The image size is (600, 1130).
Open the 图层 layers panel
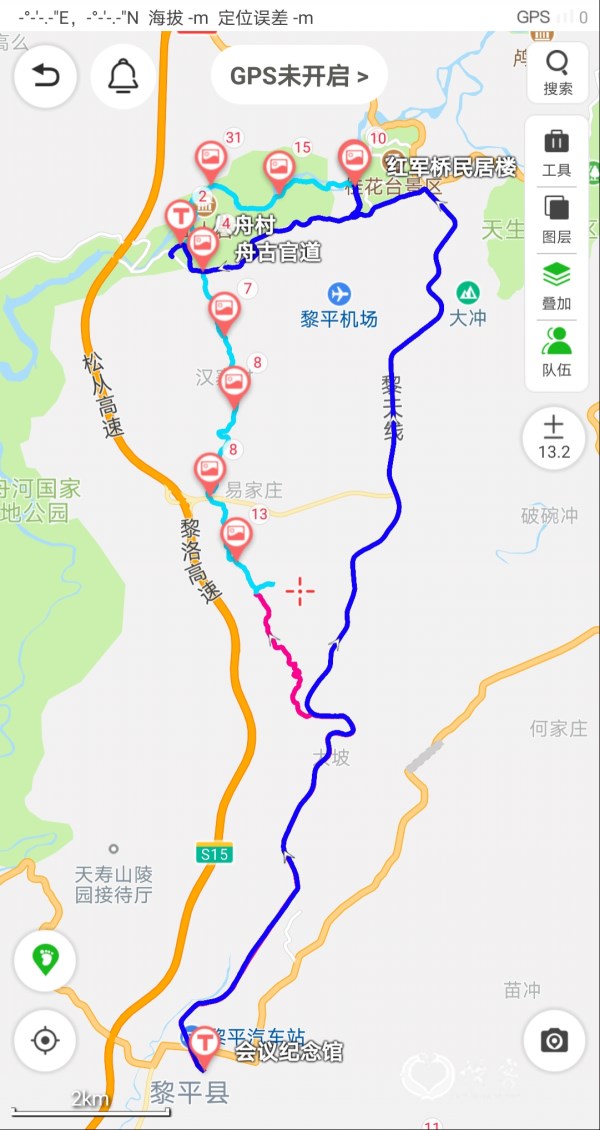click(x=557, y=220)
